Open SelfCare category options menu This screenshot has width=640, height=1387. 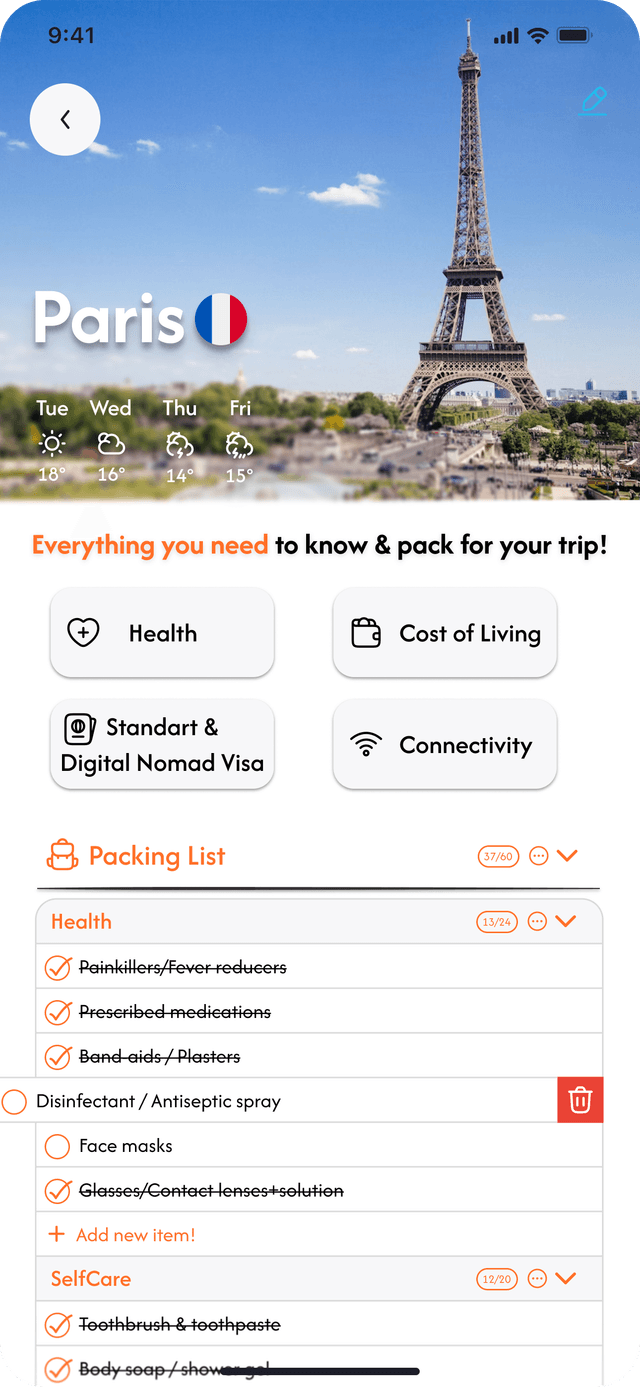537,1279
